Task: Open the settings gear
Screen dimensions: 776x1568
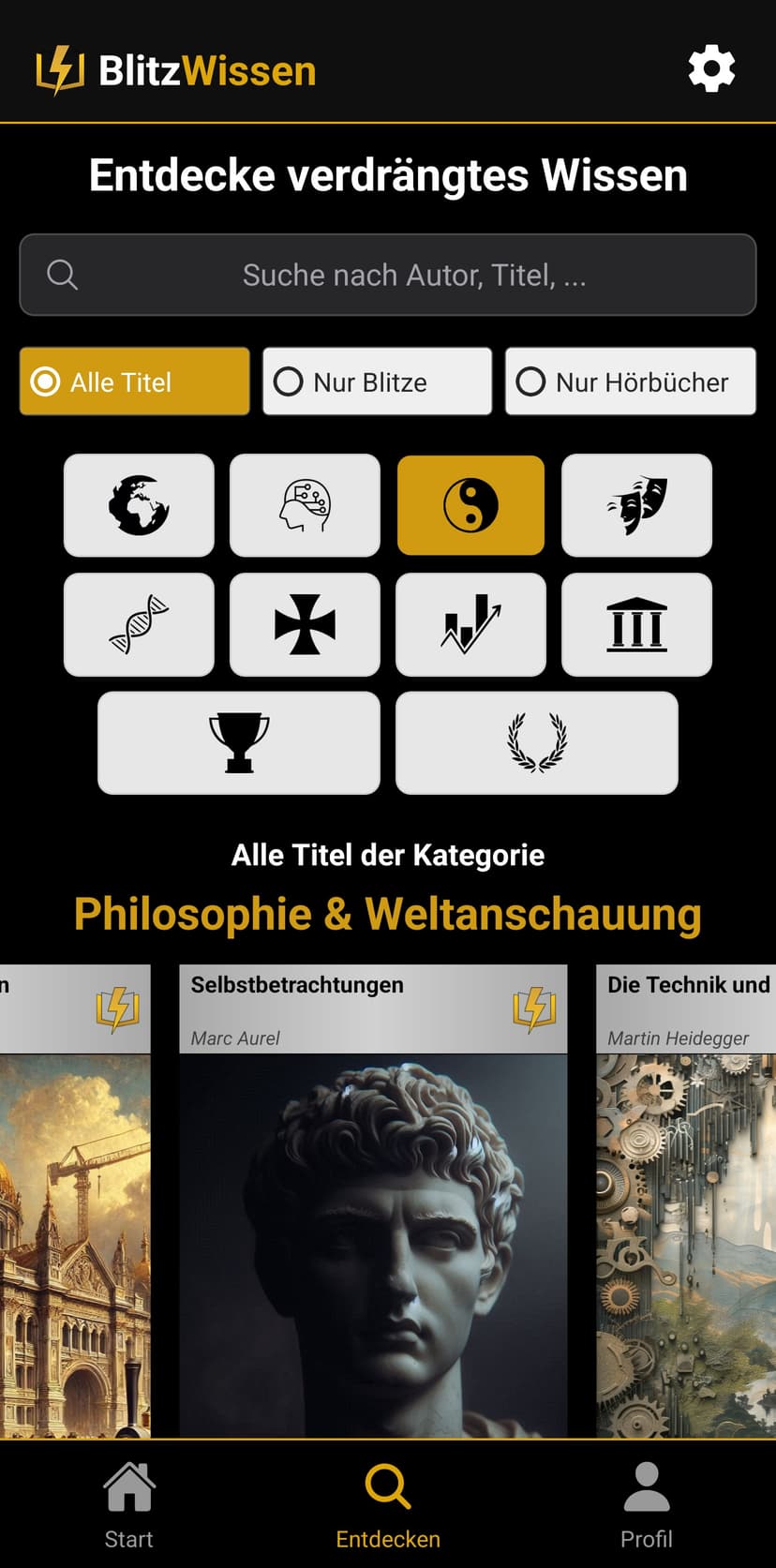Action: [711, 69]
